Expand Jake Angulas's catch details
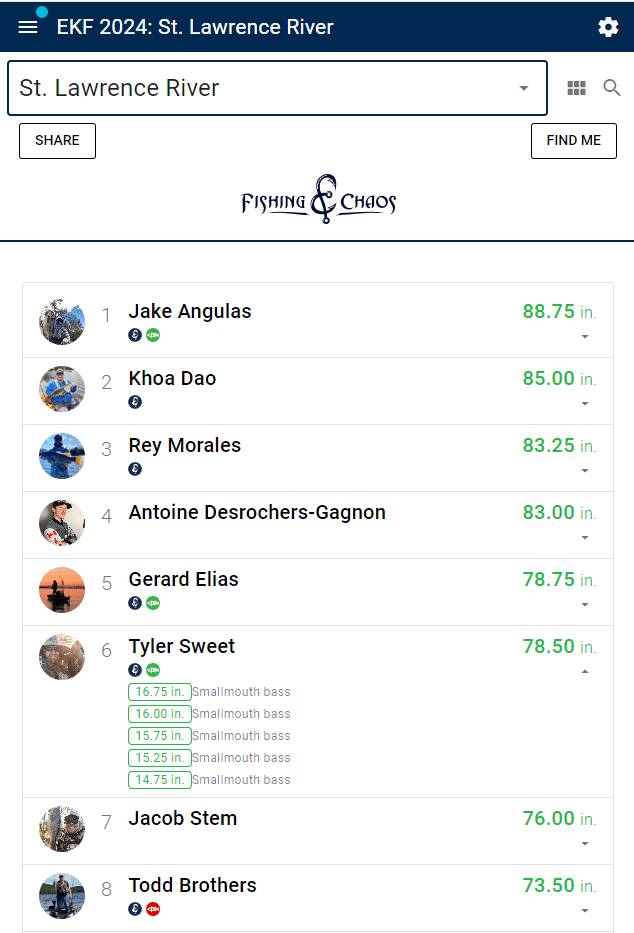Screen dimensions: 634x933 pyautogui.click(x=585, y=337)
